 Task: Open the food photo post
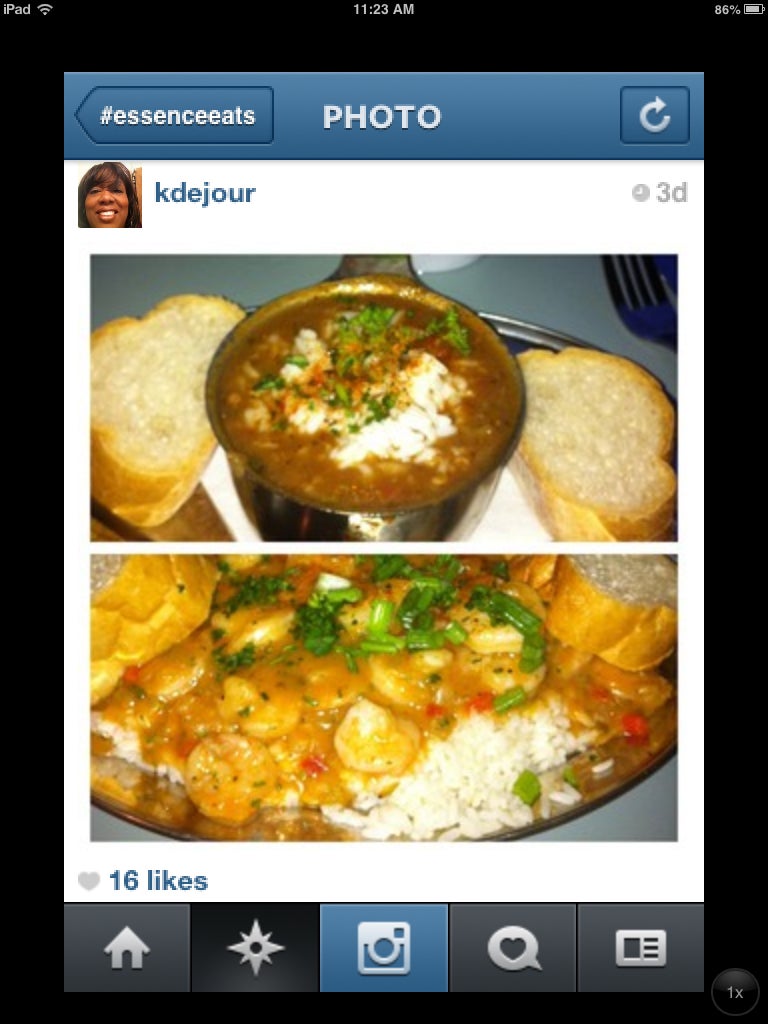click(384, 547)
